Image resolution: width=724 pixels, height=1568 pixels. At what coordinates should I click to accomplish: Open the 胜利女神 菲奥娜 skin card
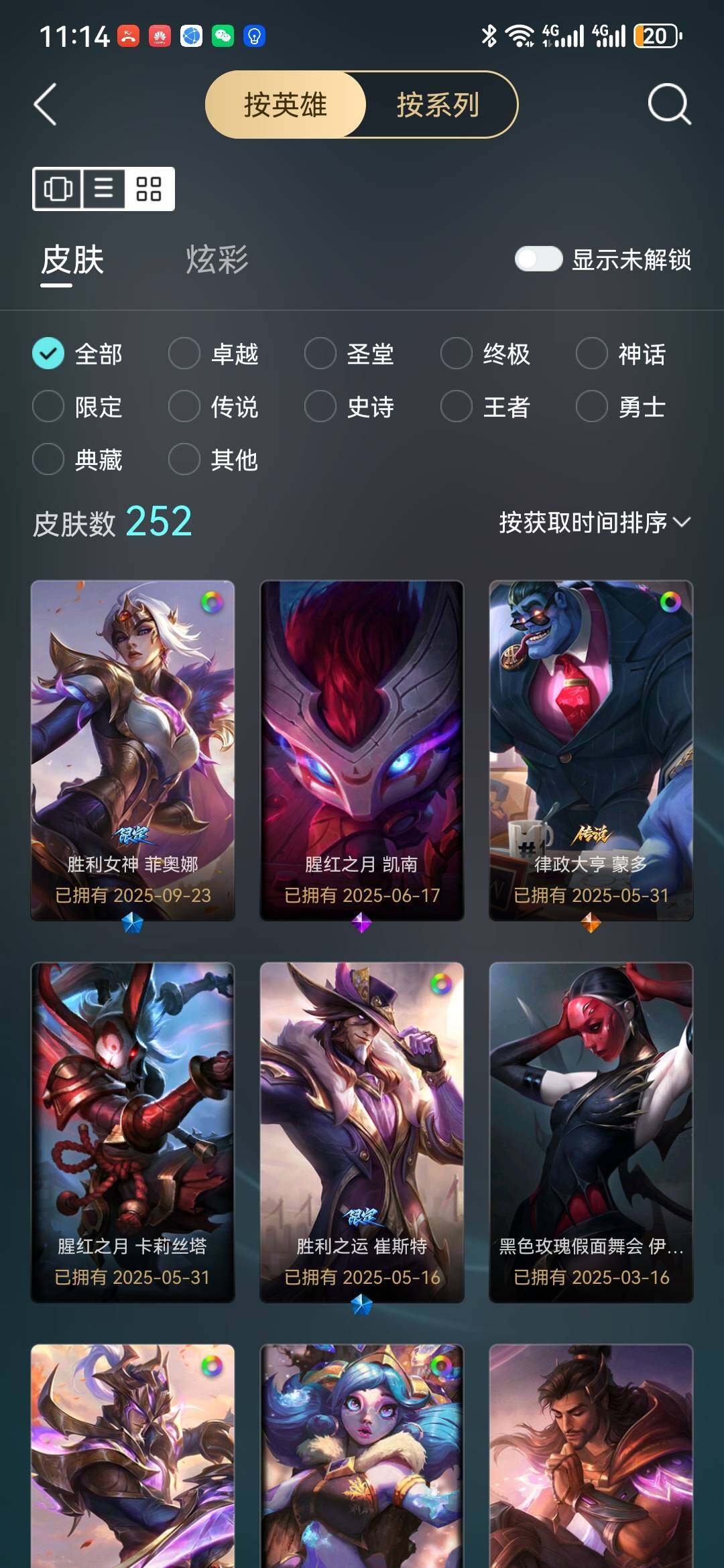coord(133,750)
